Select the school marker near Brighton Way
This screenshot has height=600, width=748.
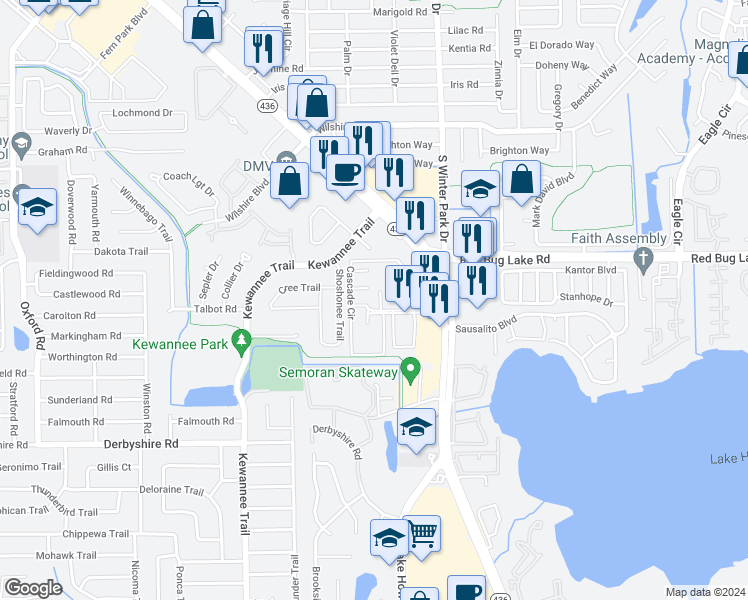point(480,190)
